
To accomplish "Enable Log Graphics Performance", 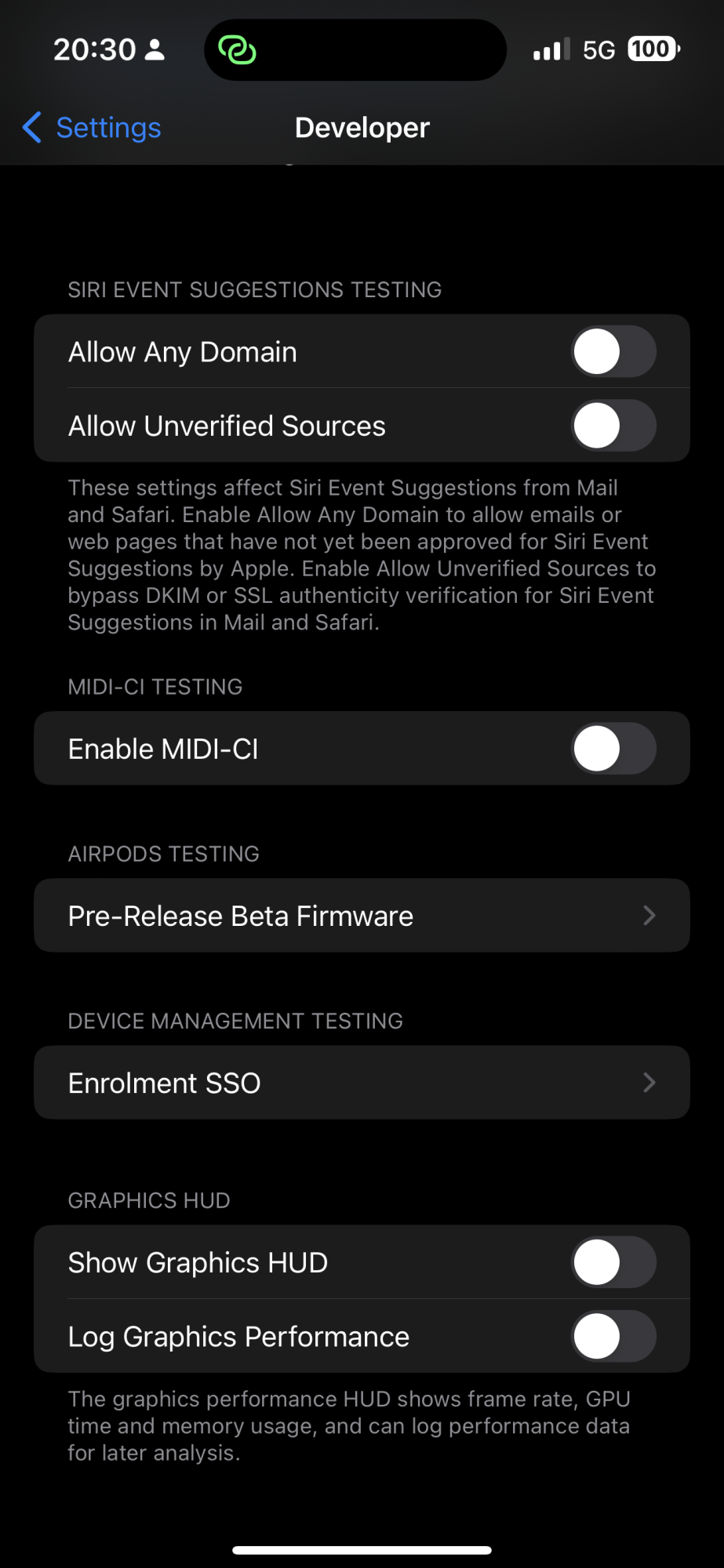I will [613, 1336].
